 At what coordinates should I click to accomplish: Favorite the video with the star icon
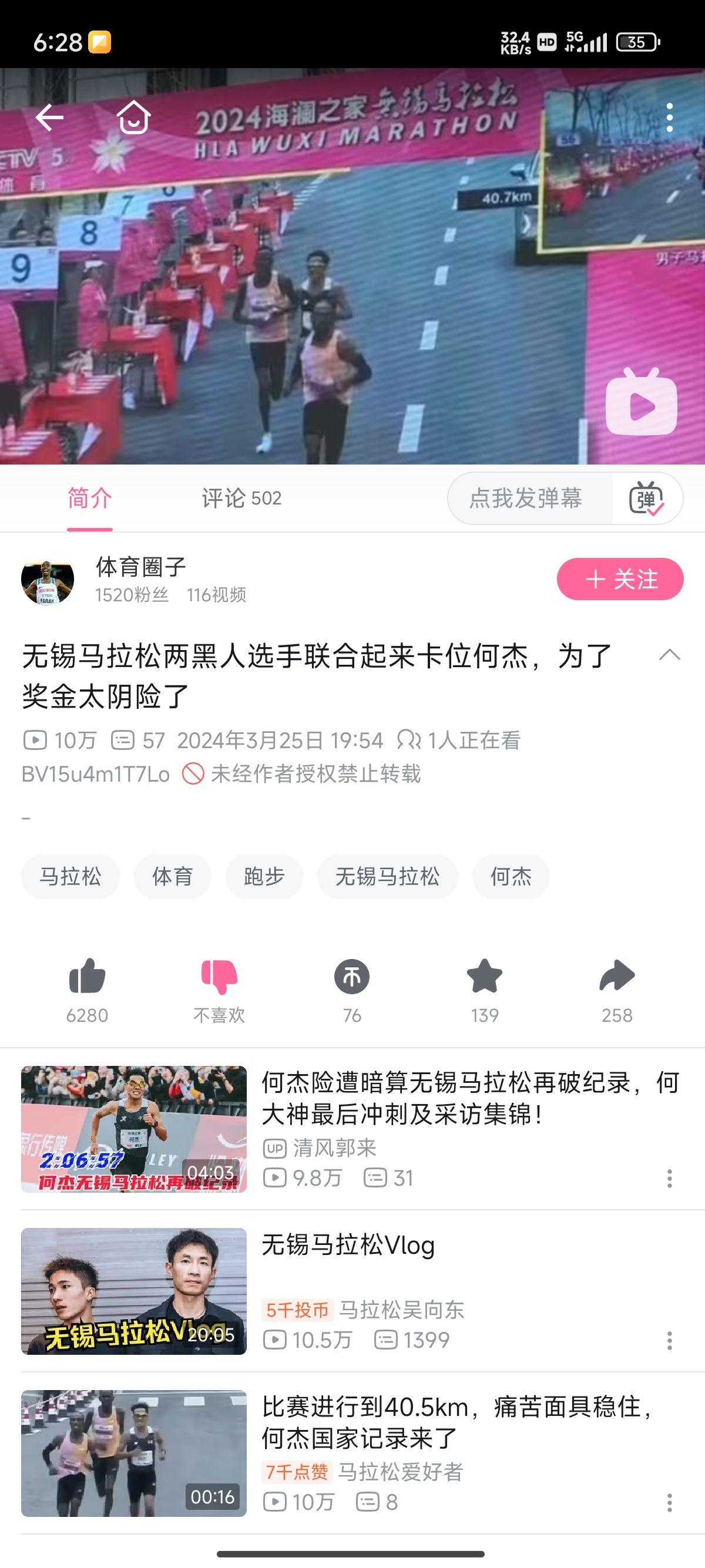click(x=484, y=977)
